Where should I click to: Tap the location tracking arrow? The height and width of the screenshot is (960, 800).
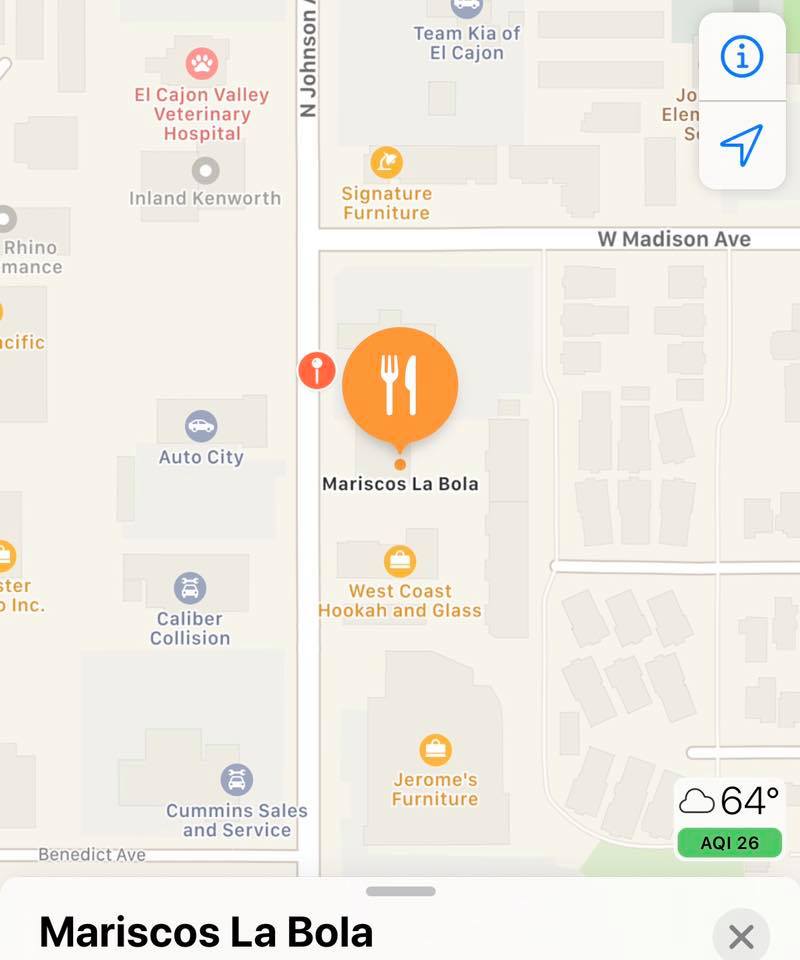(x=741, y=144)
